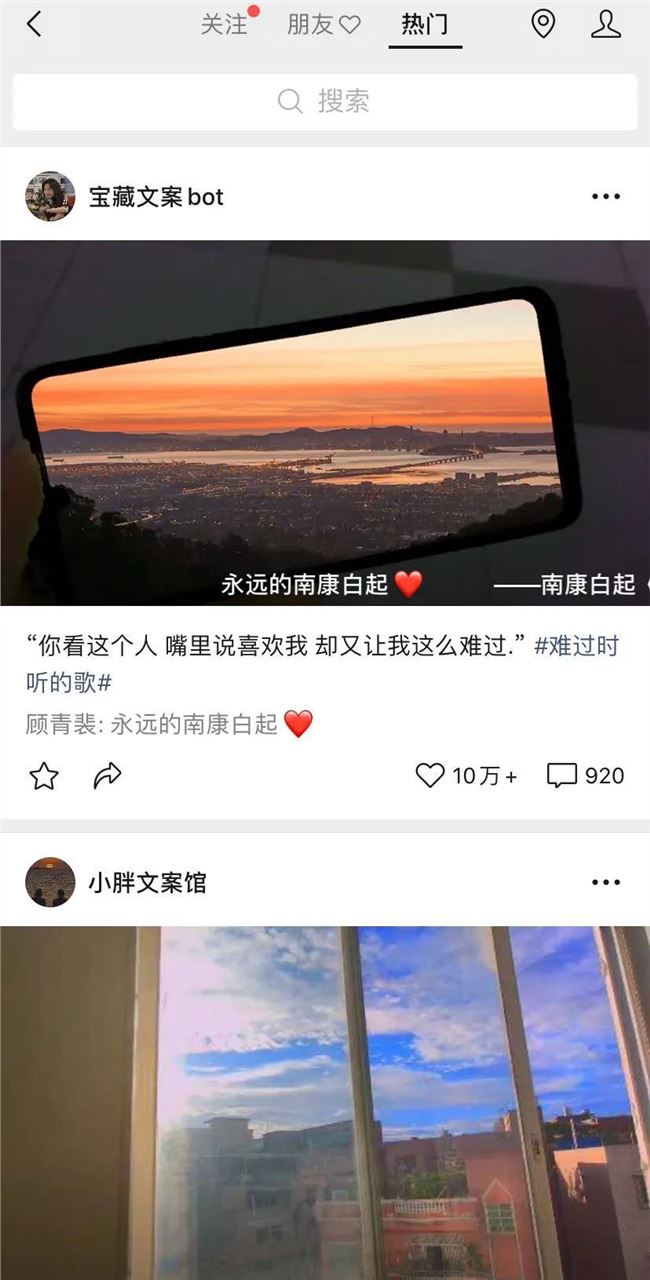Viewport: 650px width, 1280px height.
Task: Open overflow menu on 宝藏文案bot's post
Action: [x=606, y=197]
